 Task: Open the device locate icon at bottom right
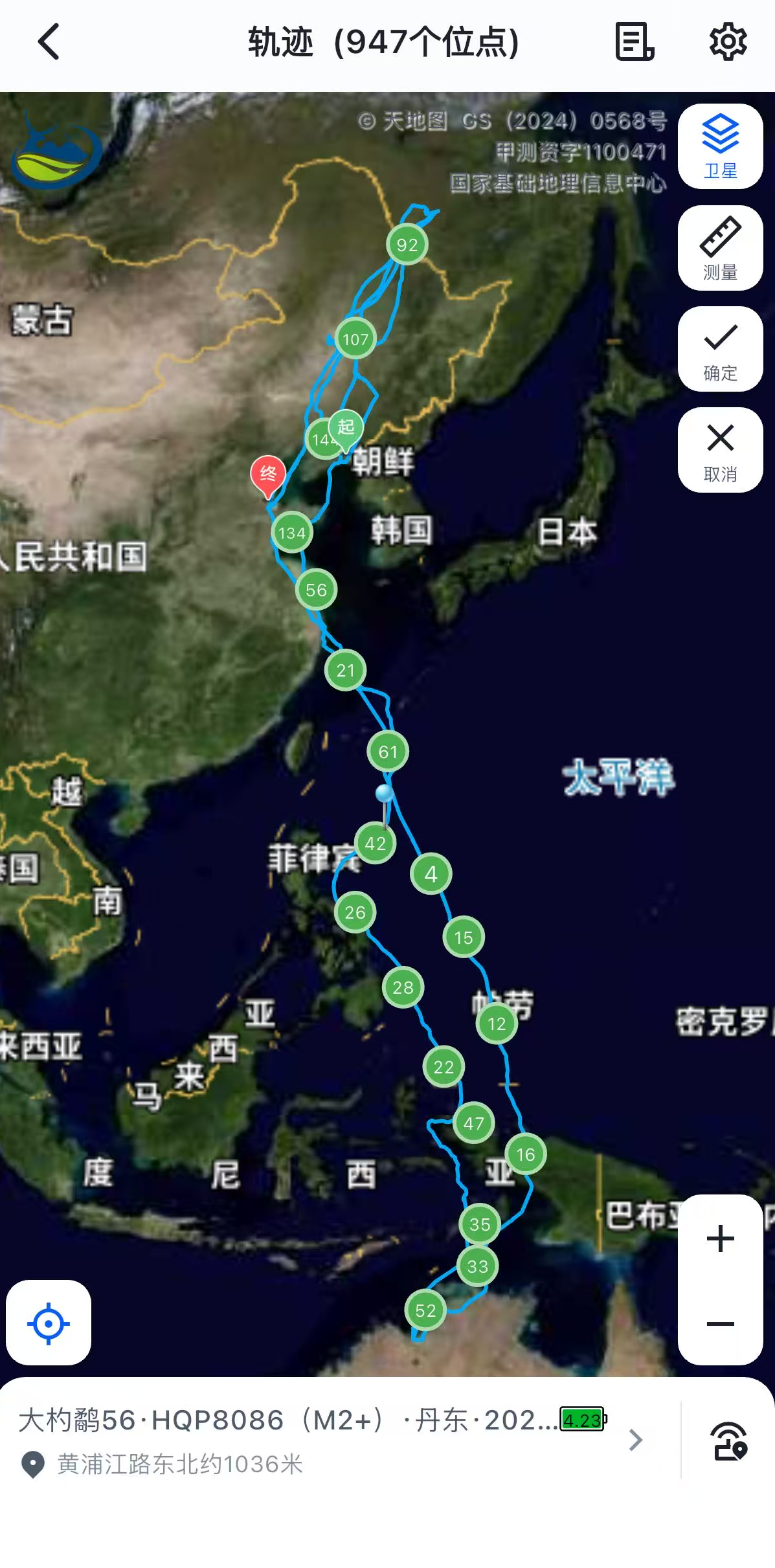click(x=729, y=1440)
